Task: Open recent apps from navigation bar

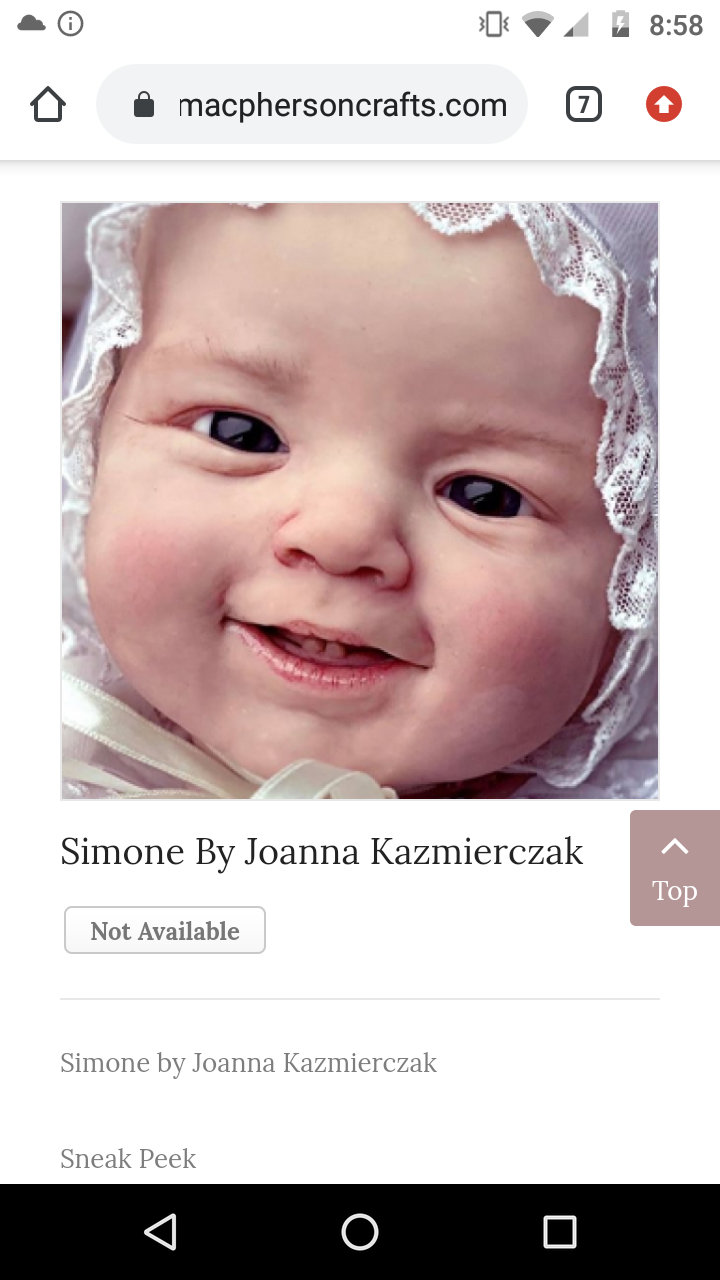Action: [x=560, y=1232]
